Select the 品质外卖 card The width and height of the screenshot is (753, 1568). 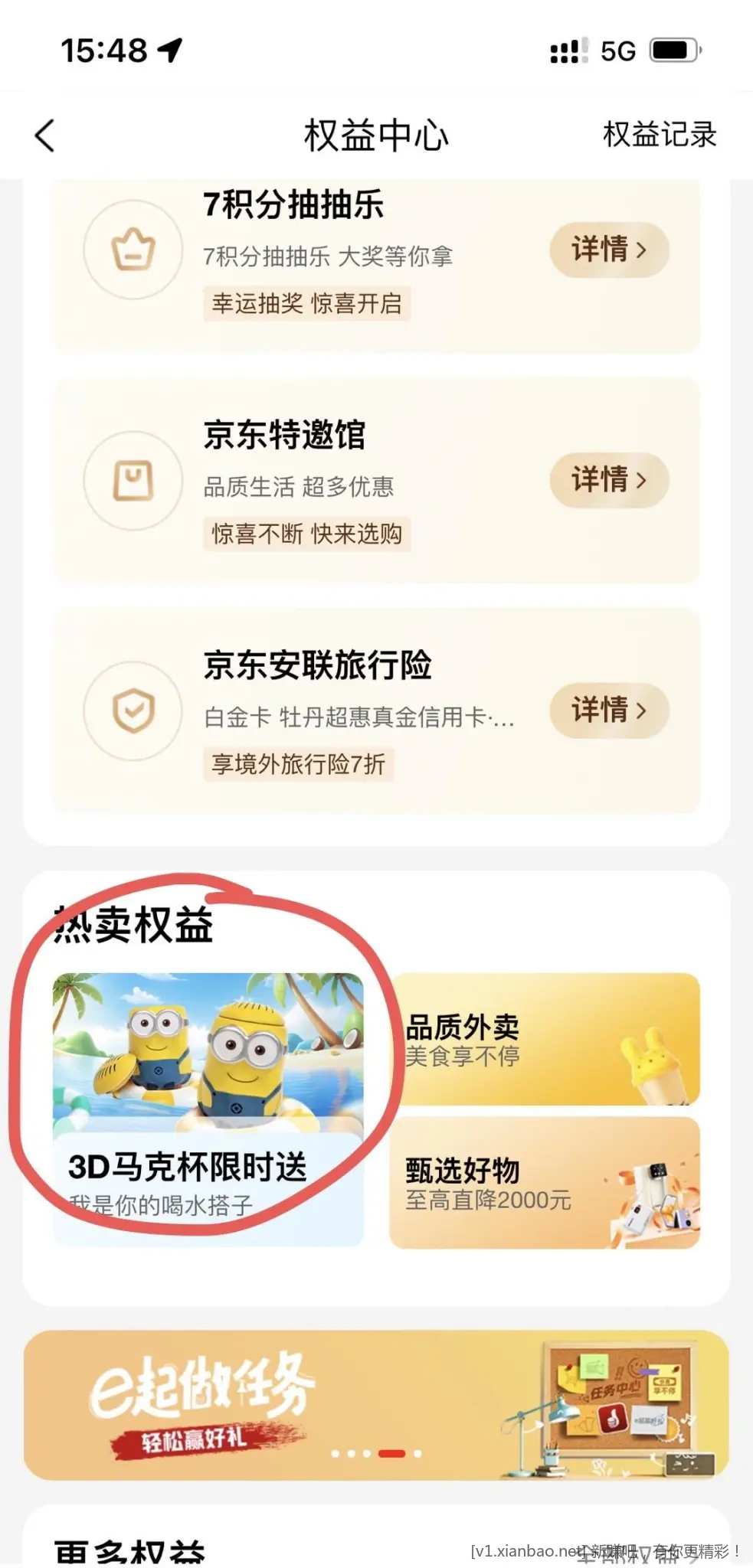[x=545, y=1039]
